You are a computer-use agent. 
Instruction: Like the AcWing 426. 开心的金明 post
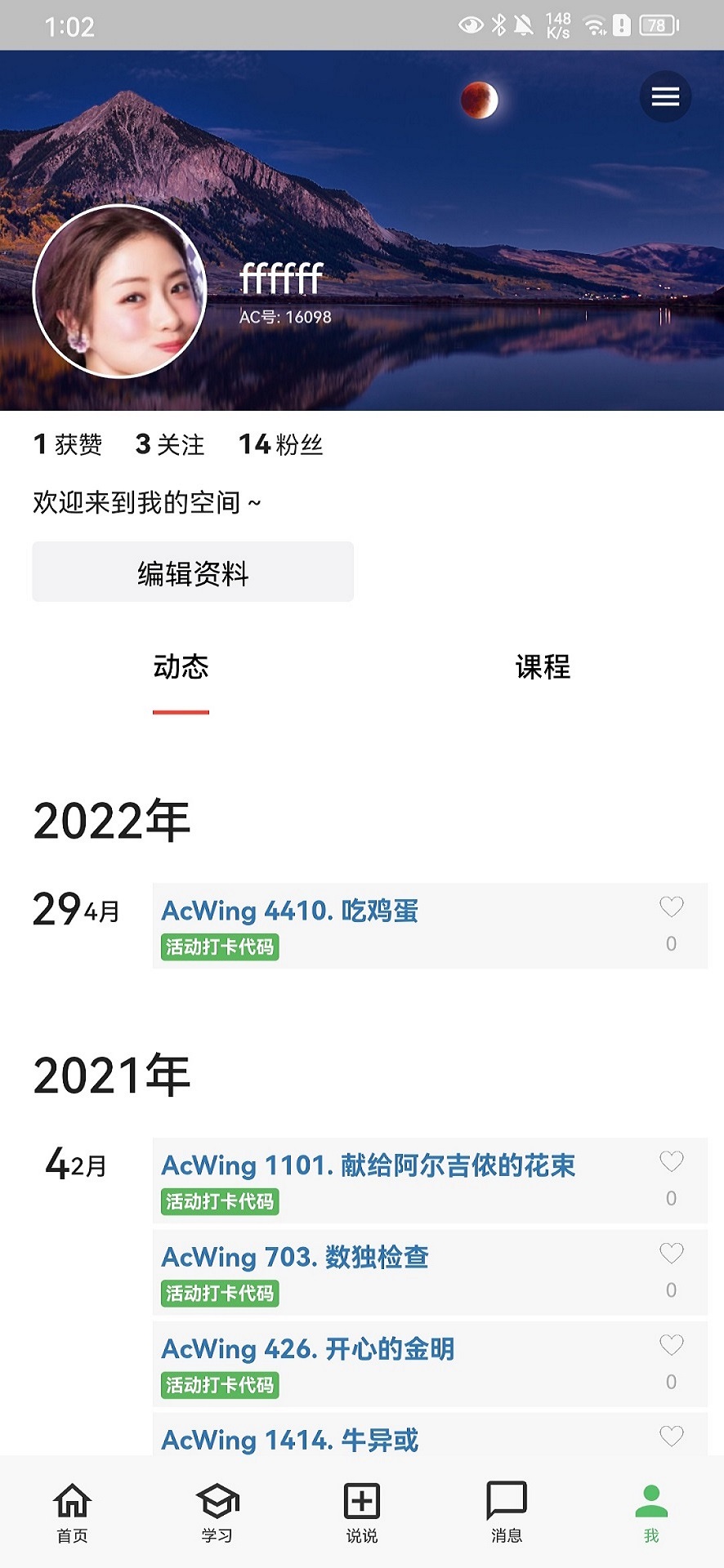[x=671, y=1345]
